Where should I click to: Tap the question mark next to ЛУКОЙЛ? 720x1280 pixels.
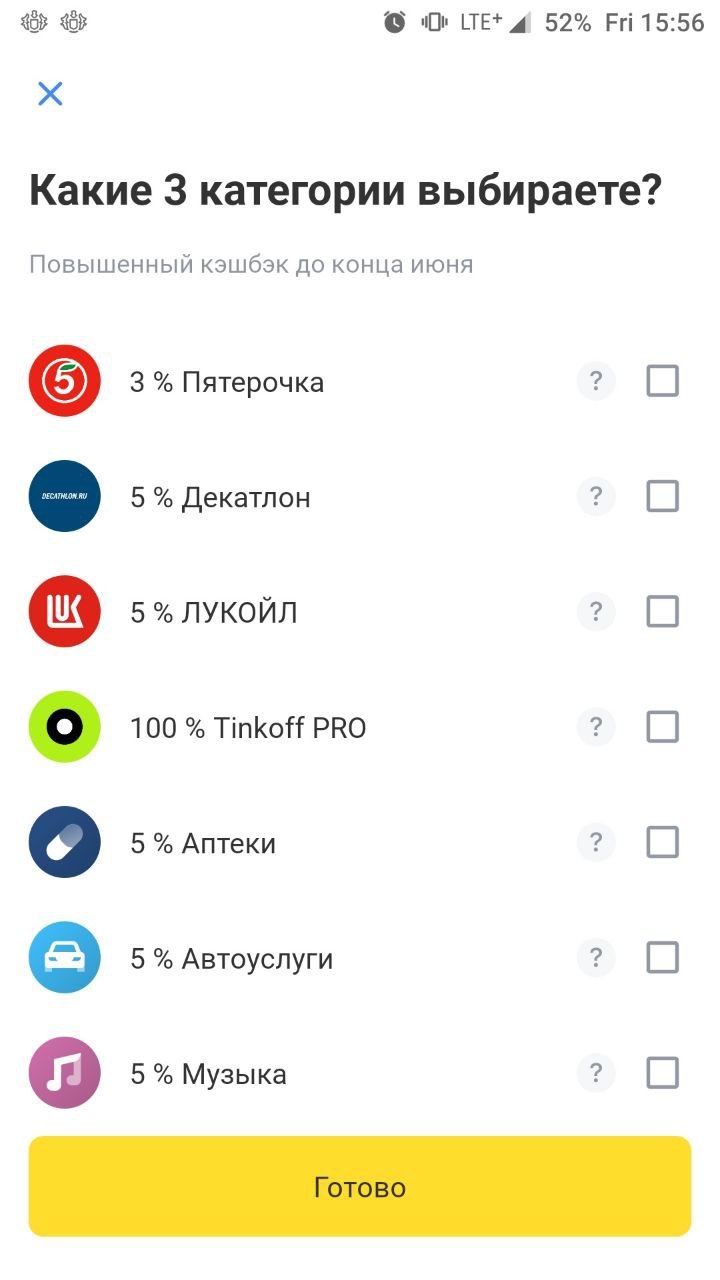tap(596, 611)
